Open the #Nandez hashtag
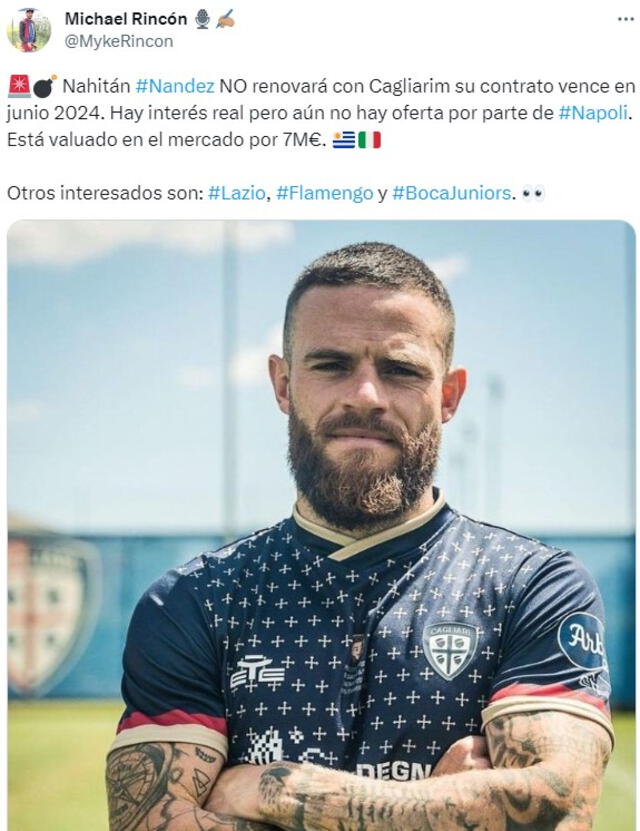Image resolution: width=640 pixels, height=831 pixels. [175, 87]
